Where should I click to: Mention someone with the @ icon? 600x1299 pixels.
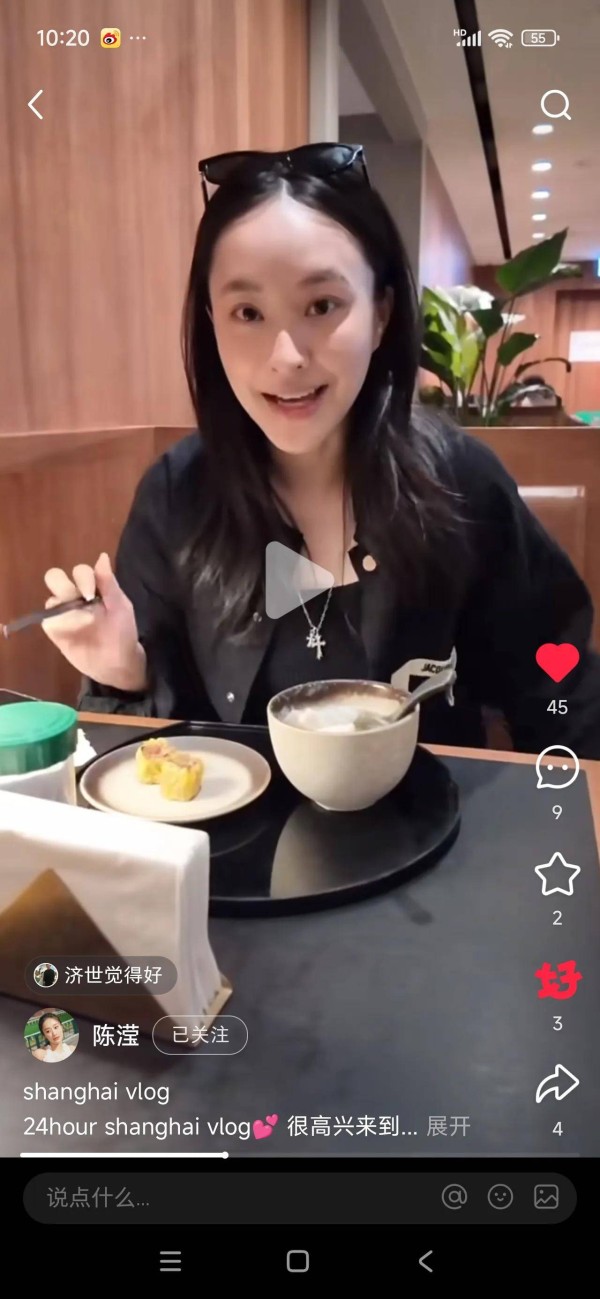click(x=454, y=1197)
